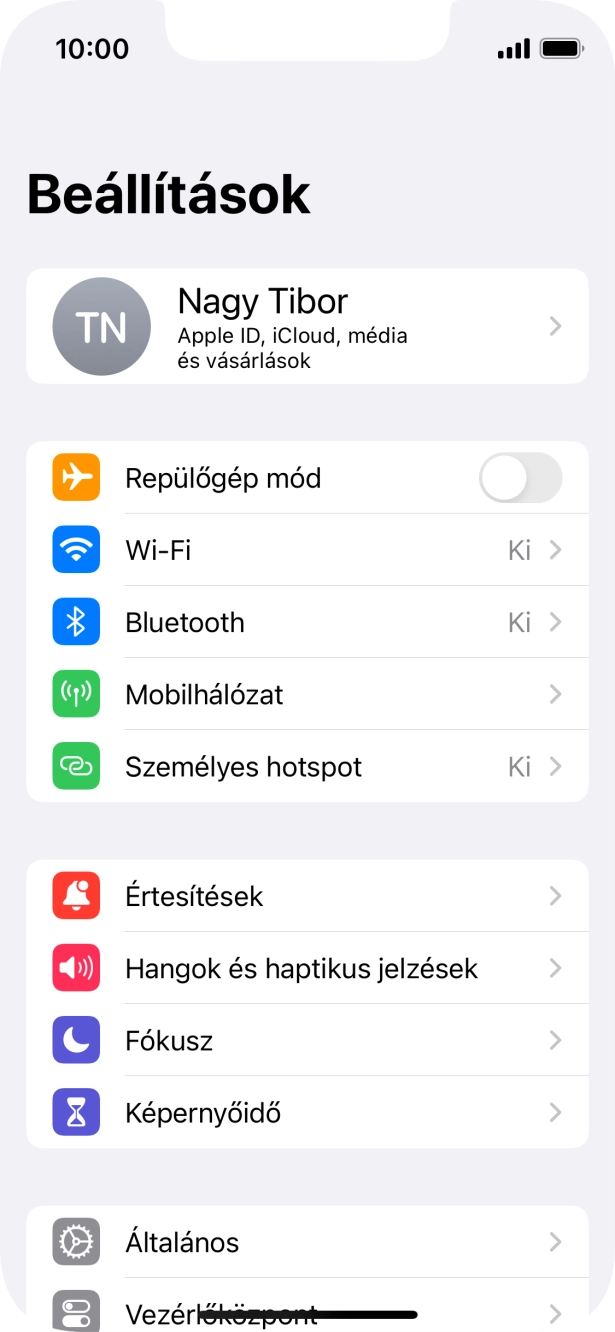Viewport: 615px width, 1332px height.
Task: Open the Mobilhálózat settings
Action: pos(307,694)
